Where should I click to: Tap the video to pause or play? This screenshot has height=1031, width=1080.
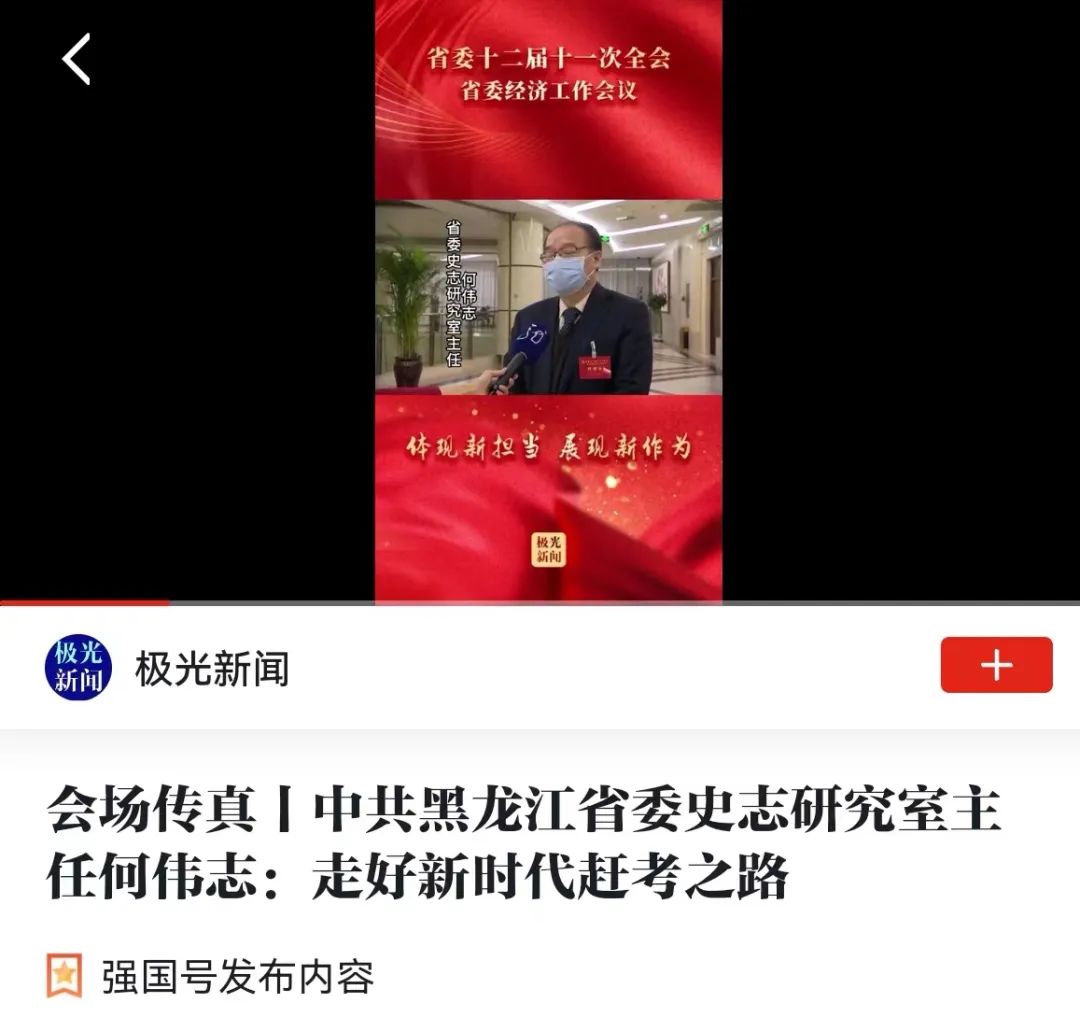(x=548, y=300)
